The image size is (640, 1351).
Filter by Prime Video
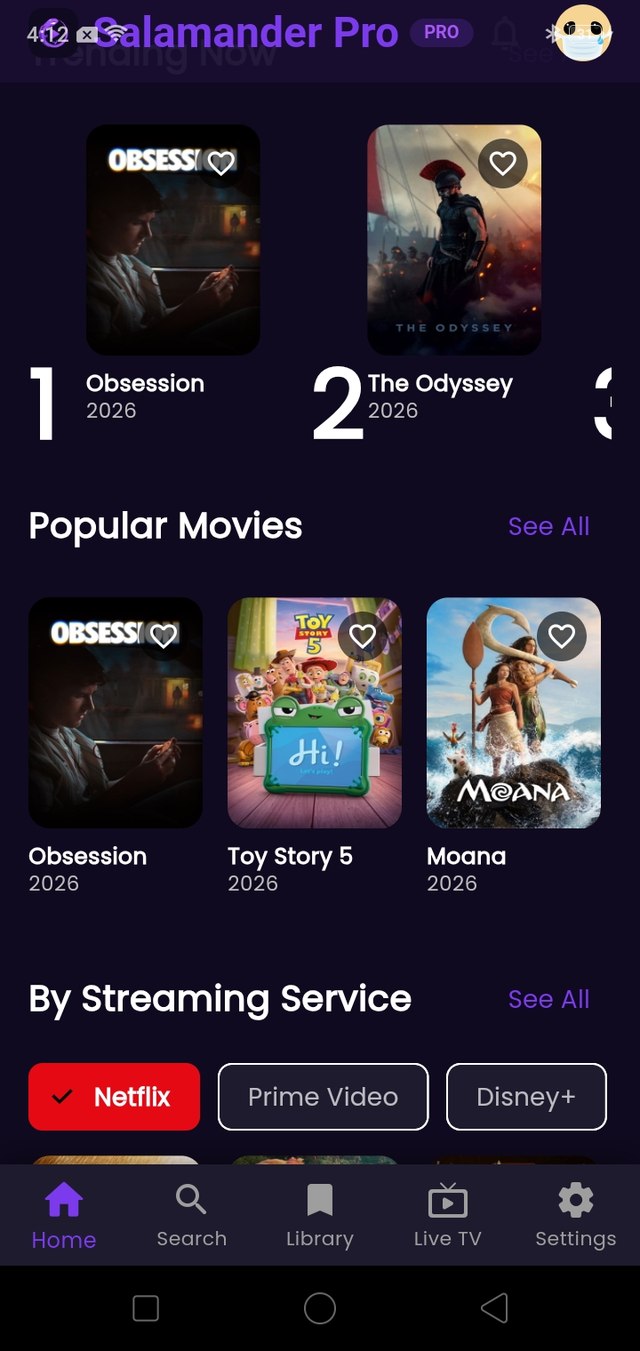click(323, 1097)
